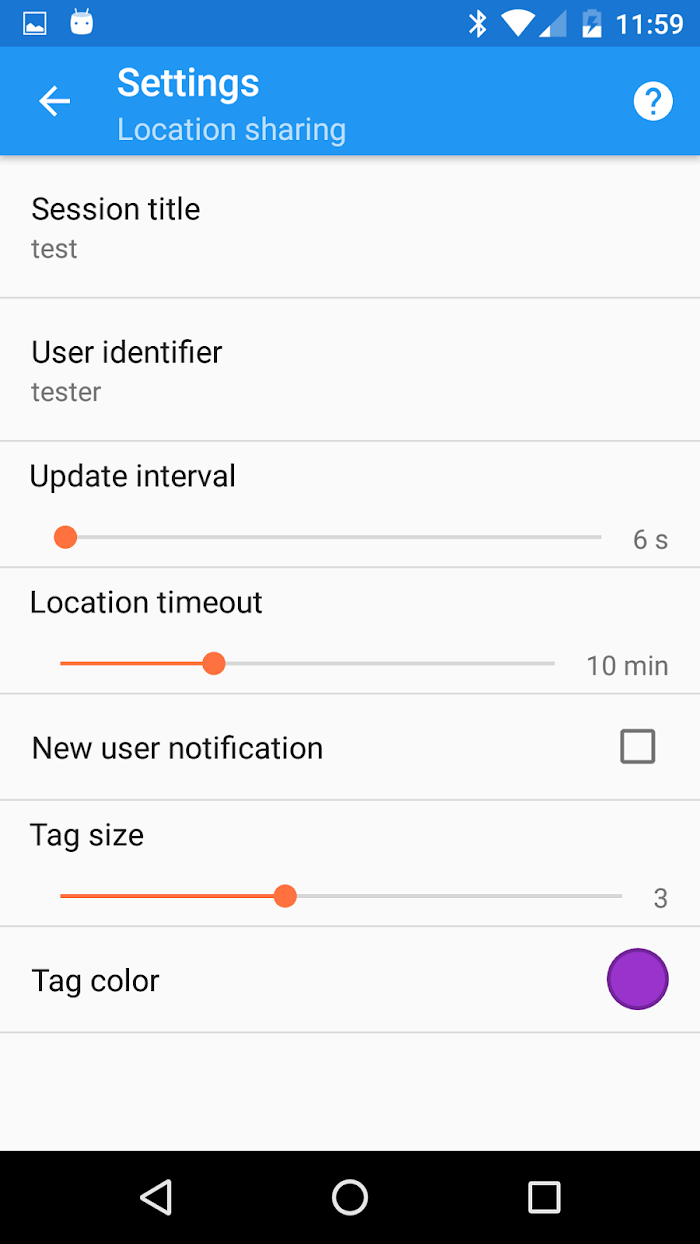The width and height of the screenshot is (700, 1244).
Task: Go back using the toolbar arrow
Action: [54, 101]
